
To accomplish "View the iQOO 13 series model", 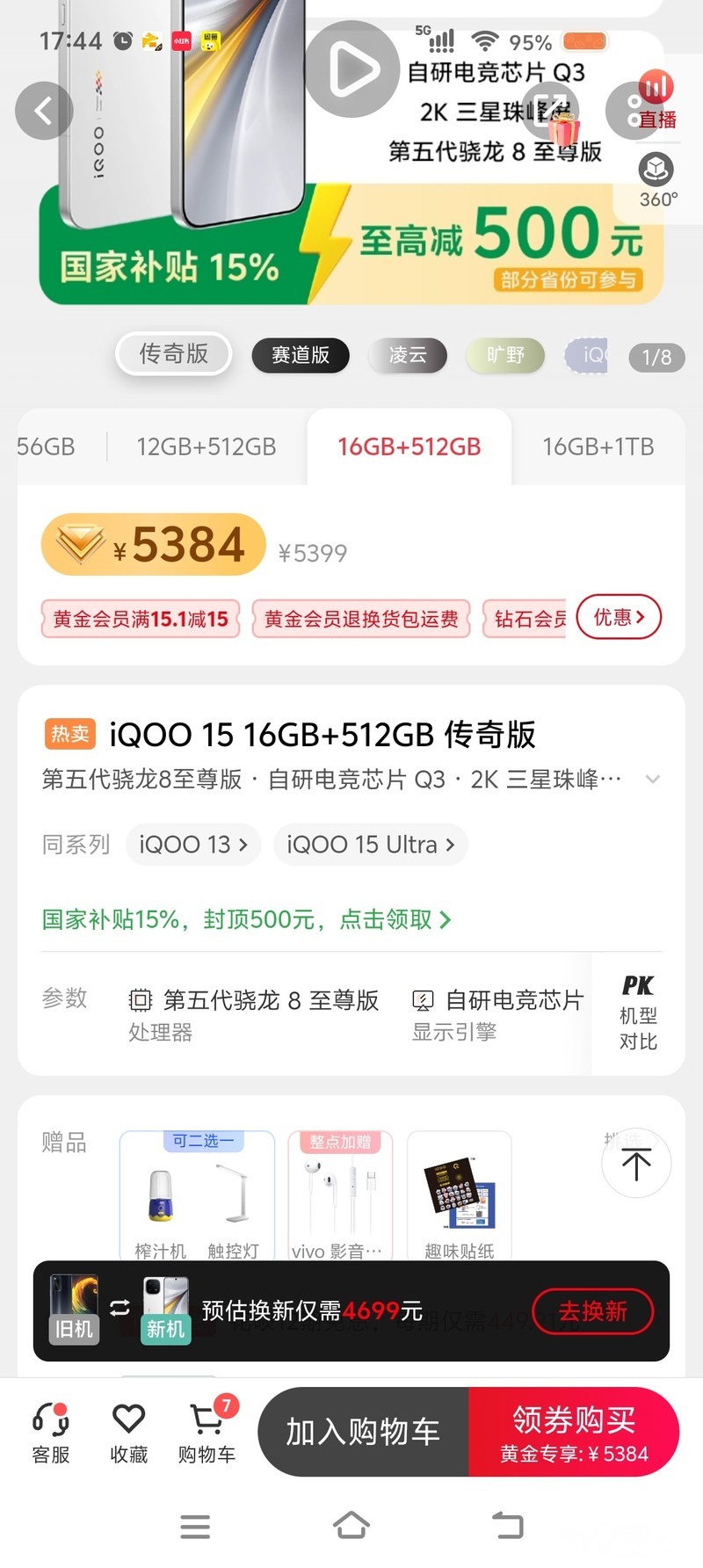I will tap(193, 845).
